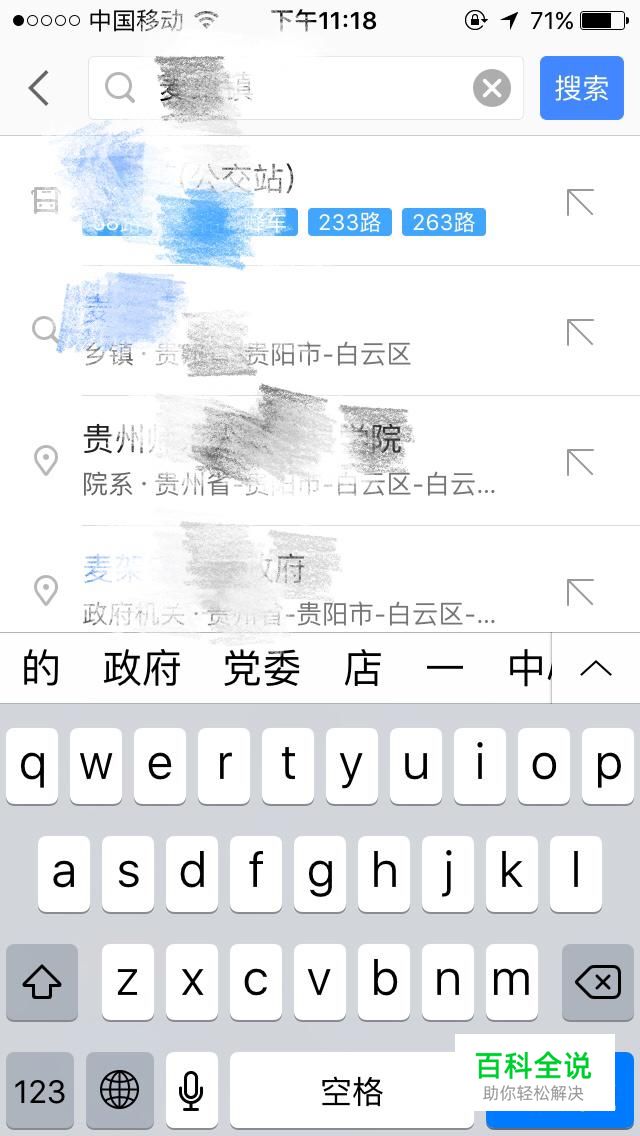Switch to the 123 number keyboard

pos(40,1090)
